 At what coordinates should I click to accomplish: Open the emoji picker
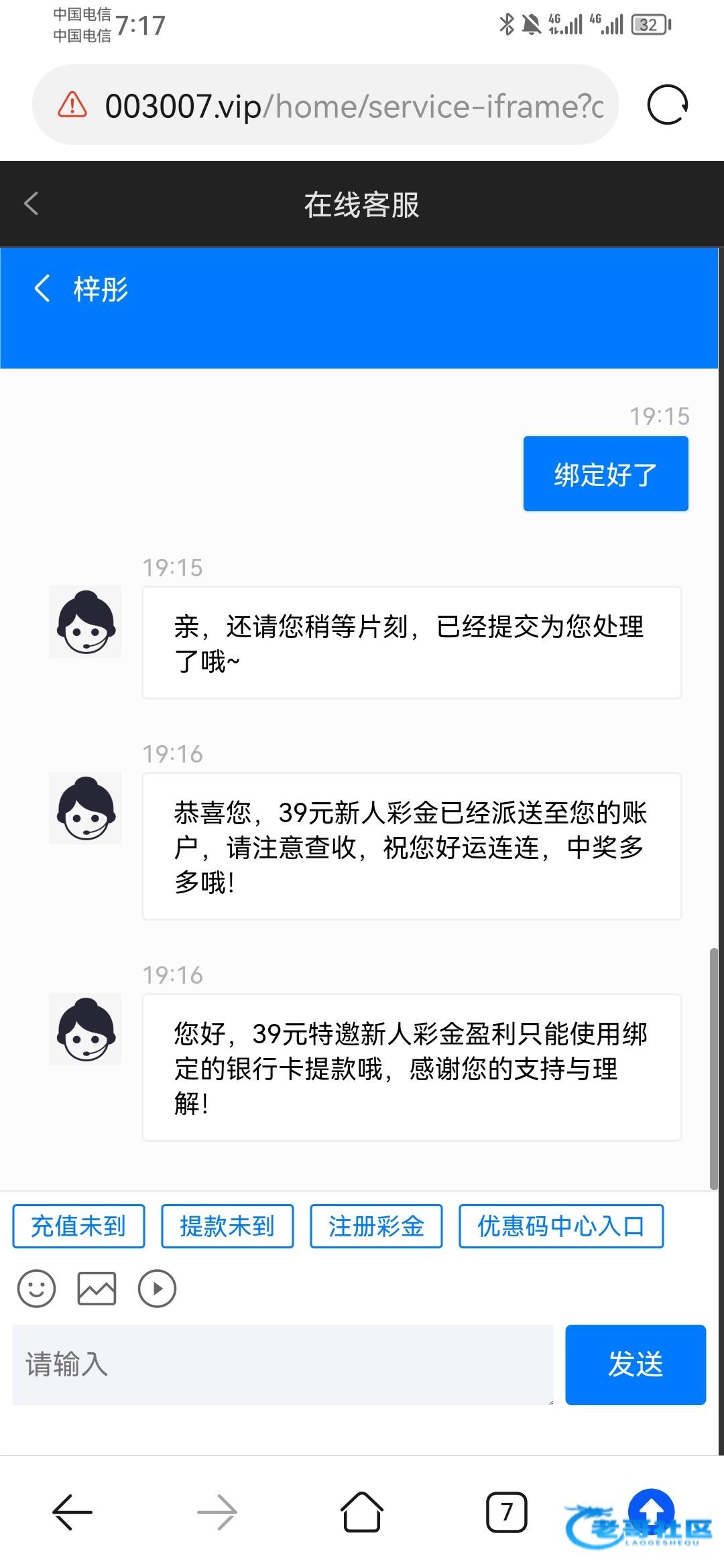(x=36, y=1288)
